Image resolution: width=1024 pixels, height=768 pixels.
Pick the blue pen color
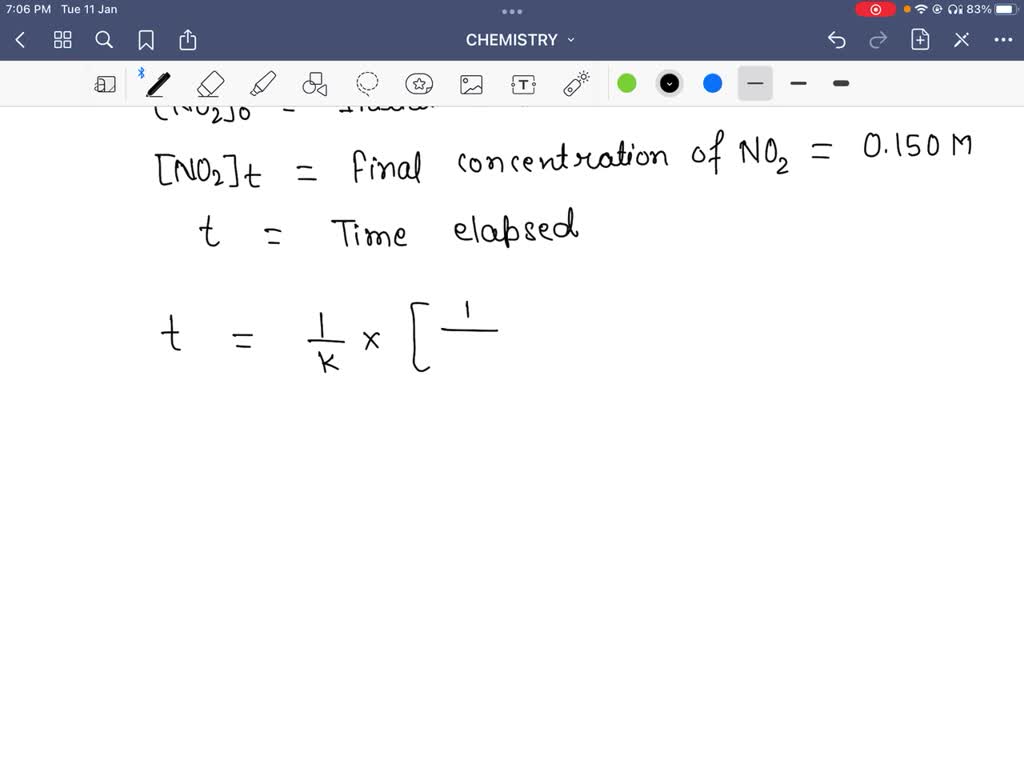(x=713, y=84)
